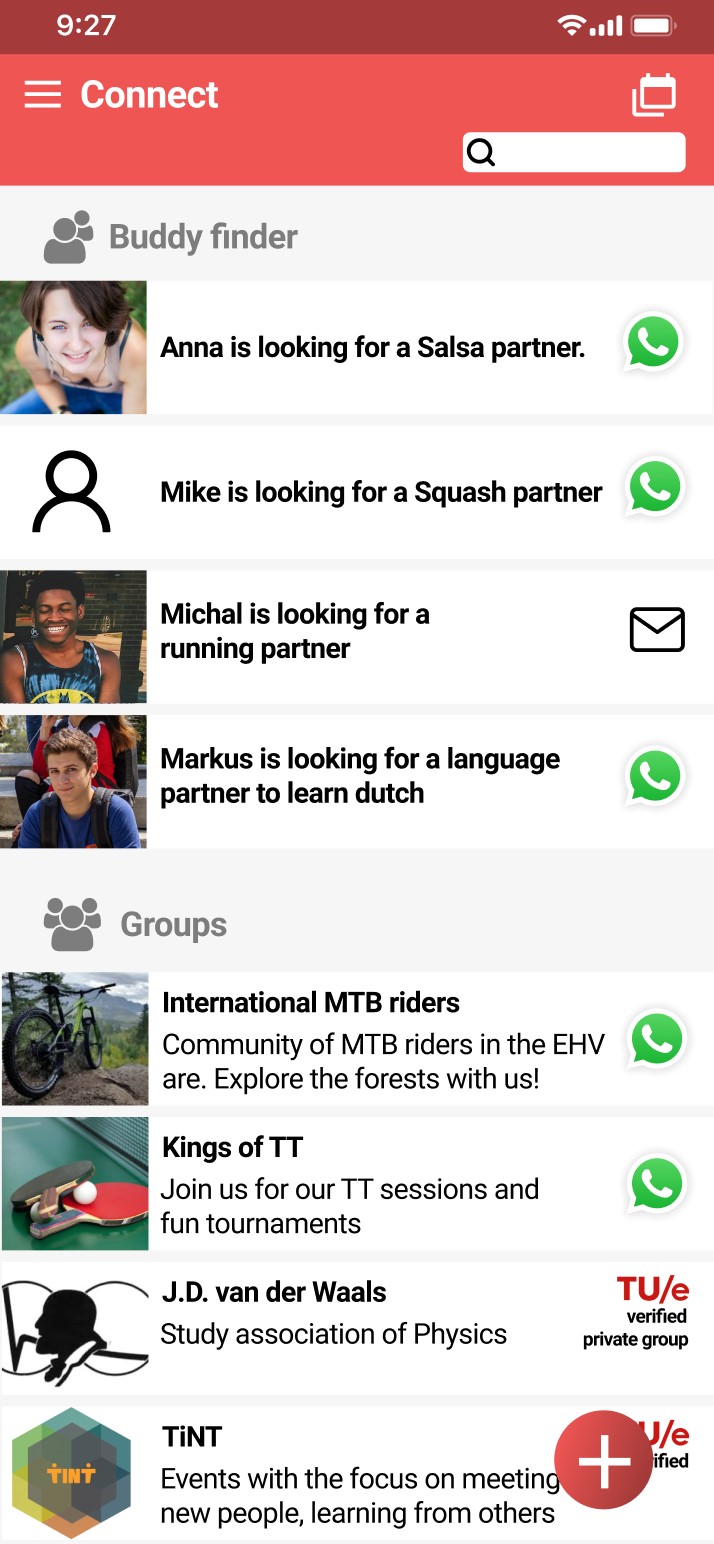Open J.D. van der Waals association
This screenshot has width=714, height=1544.
pos(334,1313)
